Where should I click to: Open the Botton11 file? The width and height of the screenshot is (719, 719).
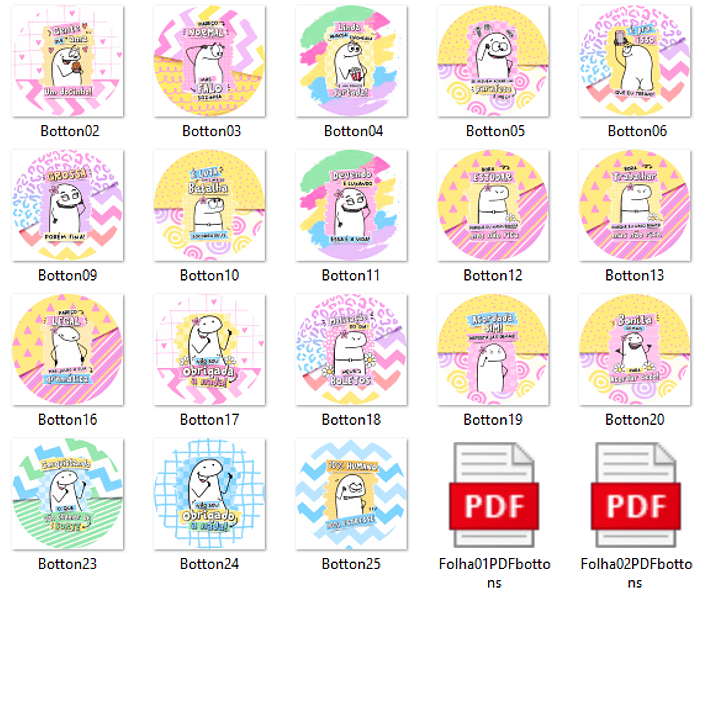point(352,206)
